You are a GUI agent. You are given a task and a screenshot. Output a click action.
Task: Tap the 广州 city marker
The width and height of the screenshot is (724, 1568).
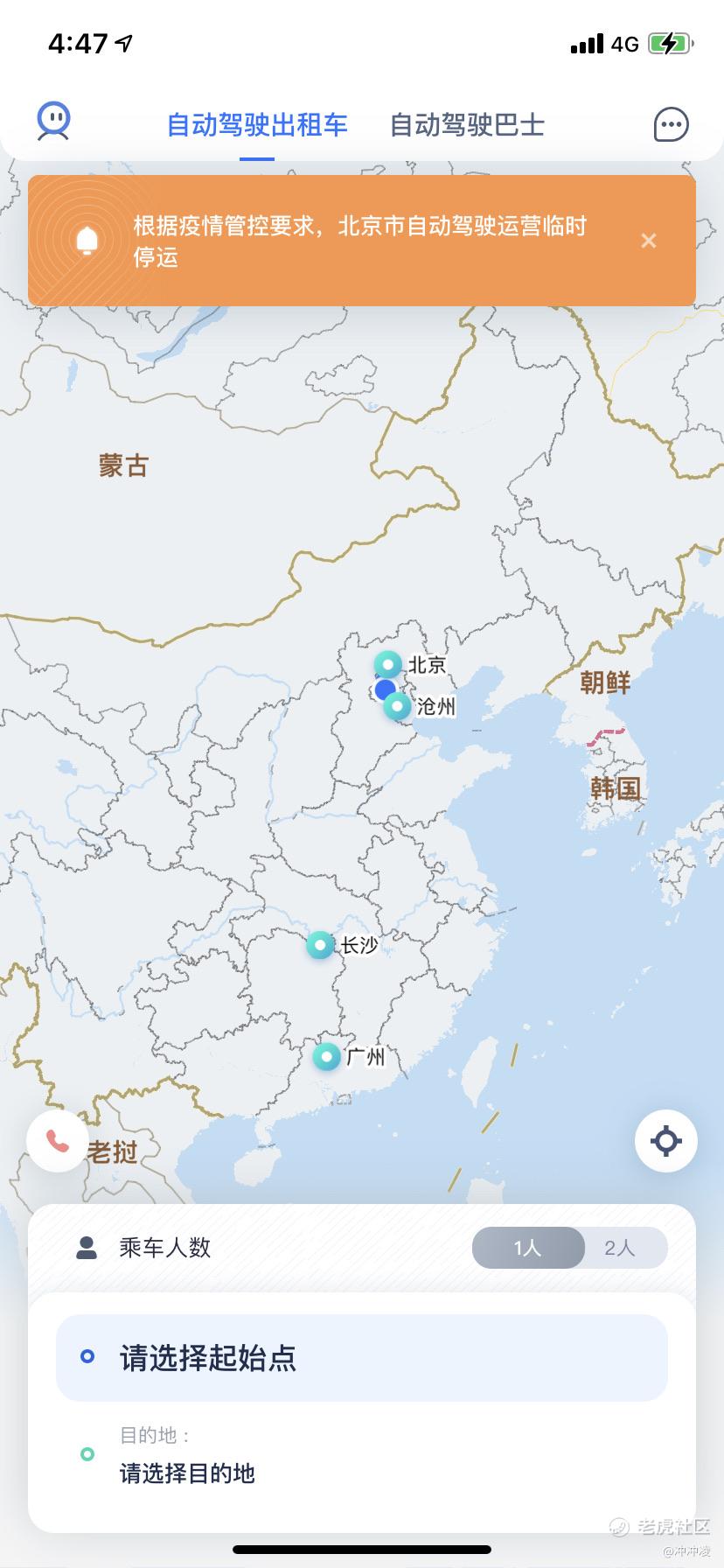(x=326, y=1057)
